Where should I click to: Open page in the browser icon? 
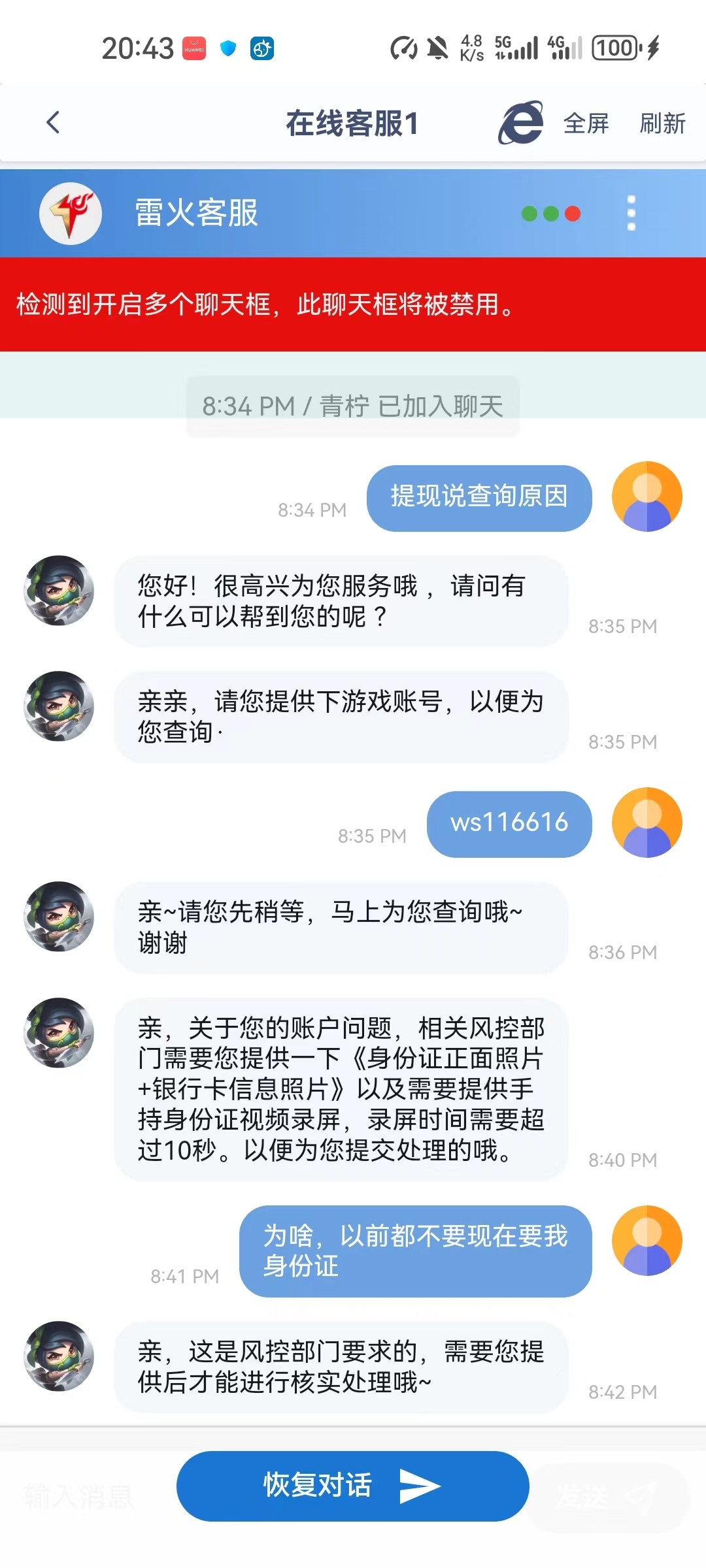(x=521, y=122)
